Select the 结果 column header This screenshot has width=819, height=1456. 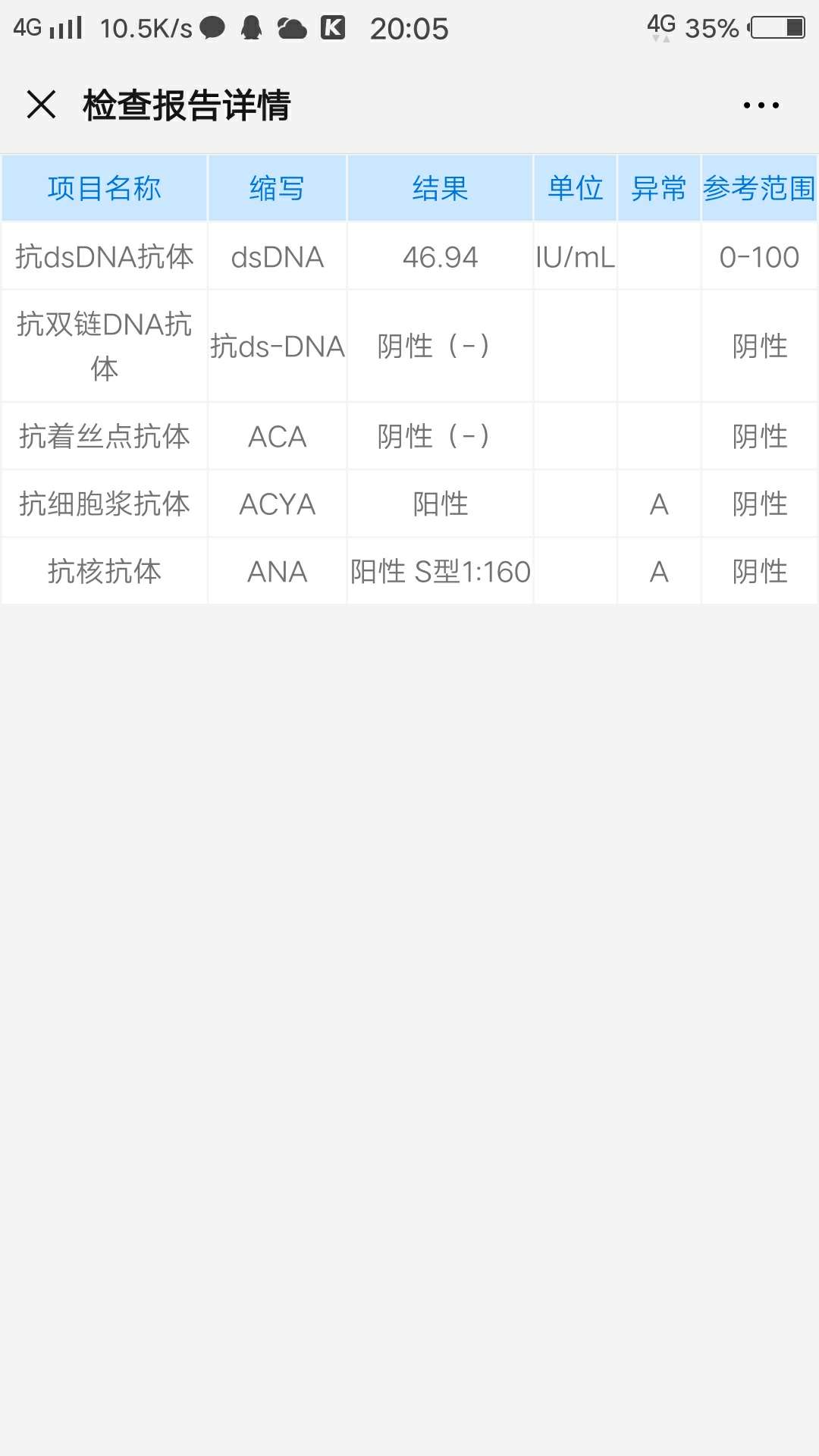441,189
